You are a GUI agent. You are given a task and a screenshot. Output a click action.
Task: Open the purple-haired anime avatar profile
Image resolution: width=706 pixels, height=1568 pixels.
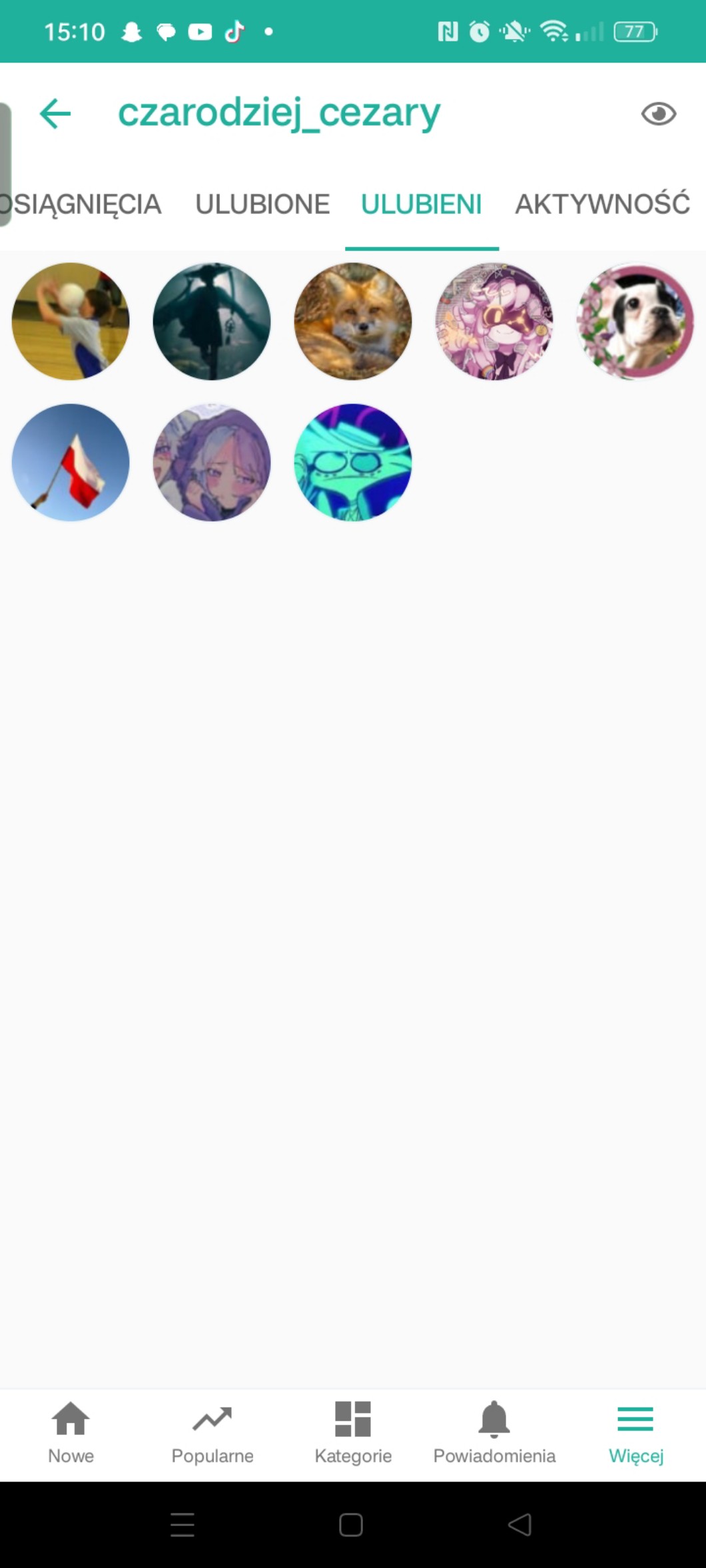pyautogui.click(x=212, y=462)
